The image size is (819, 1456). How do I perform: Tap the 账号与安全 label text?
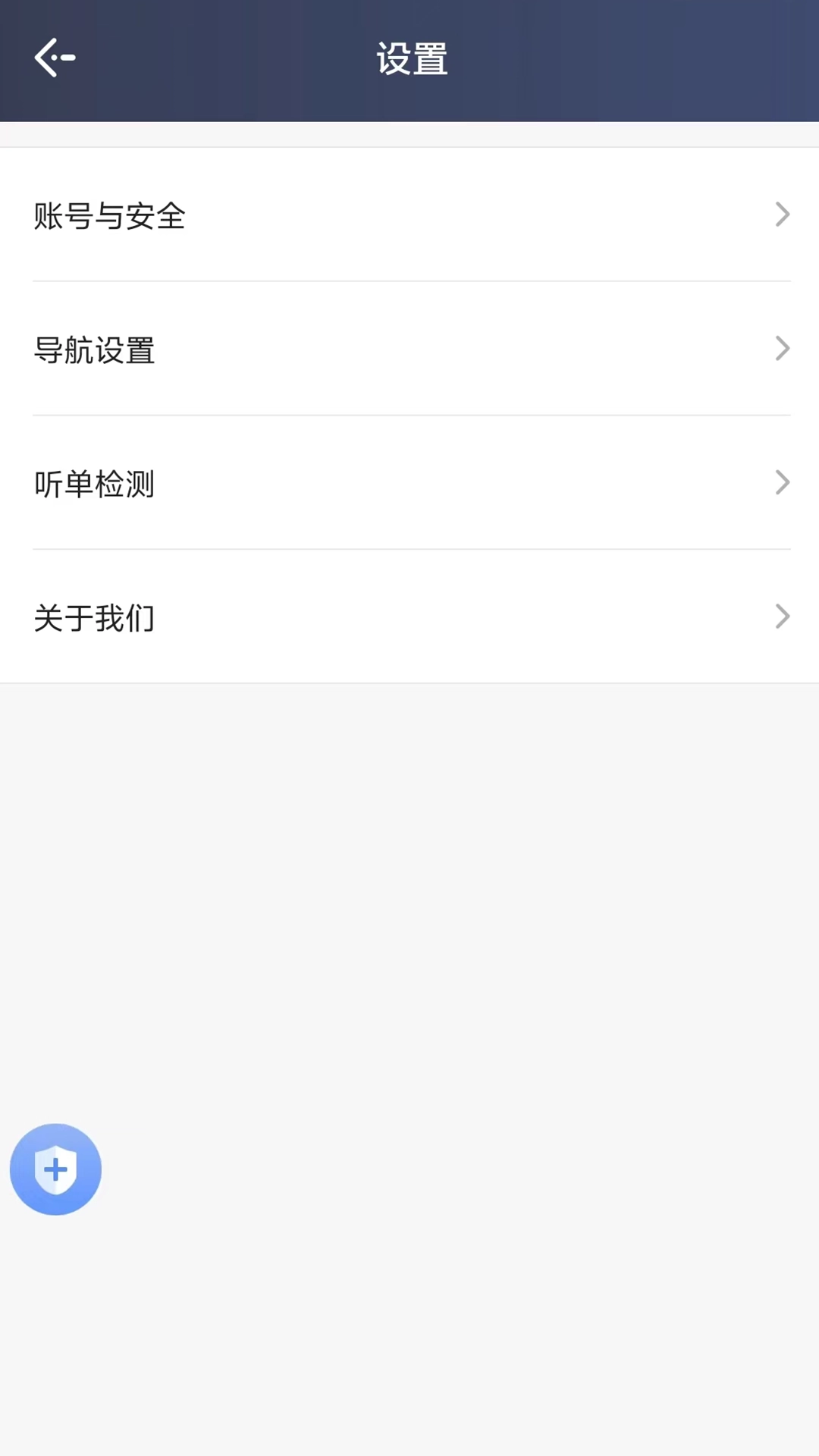click(x=110, y=217)
